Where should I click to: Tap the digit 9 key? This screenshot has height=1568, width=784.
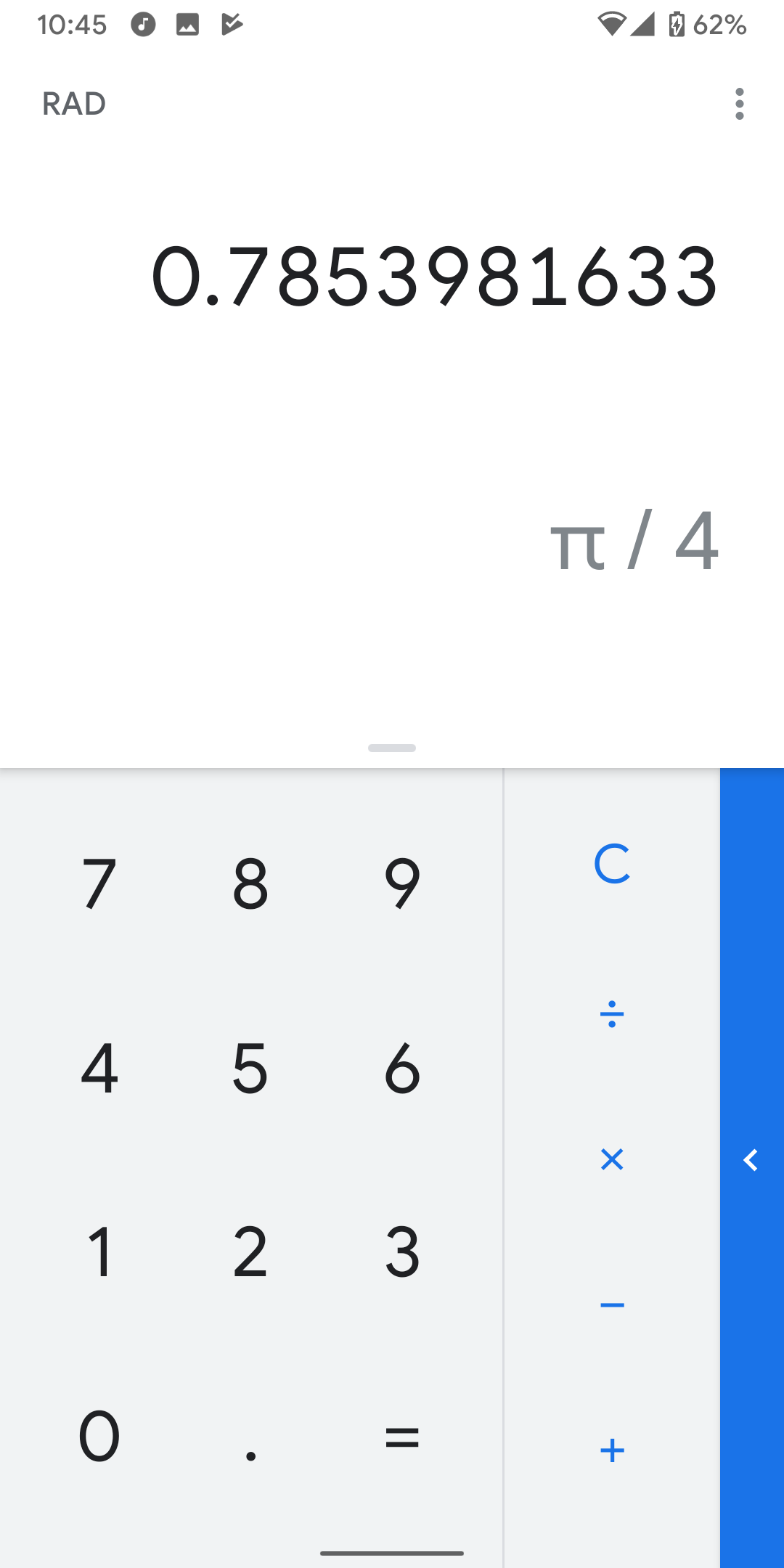(401, 883)
